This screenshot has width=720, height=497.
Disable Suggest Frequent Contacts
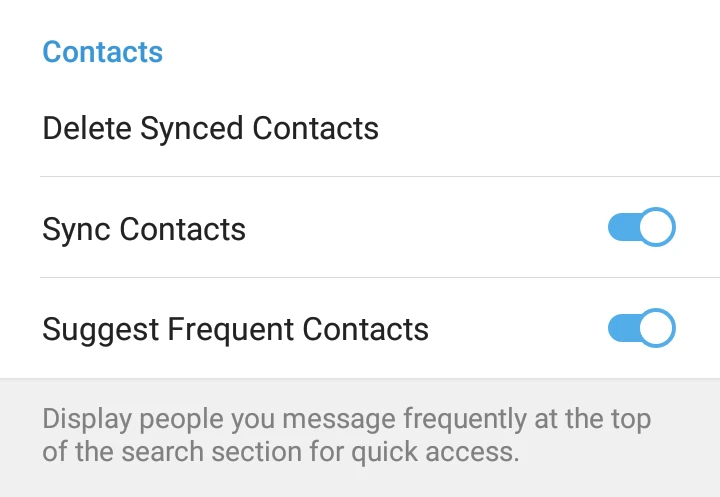pos(641,328)
